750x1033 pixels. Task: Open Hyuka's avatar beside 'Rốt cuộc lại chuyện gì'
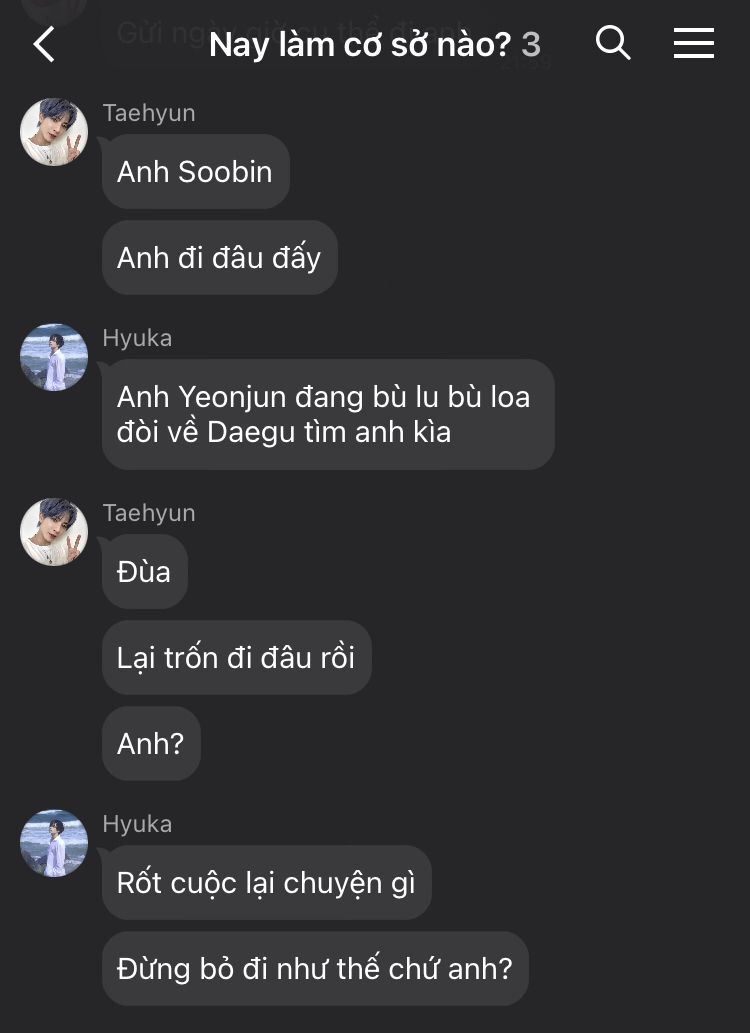pyautogui.click(x=54, y=843)
